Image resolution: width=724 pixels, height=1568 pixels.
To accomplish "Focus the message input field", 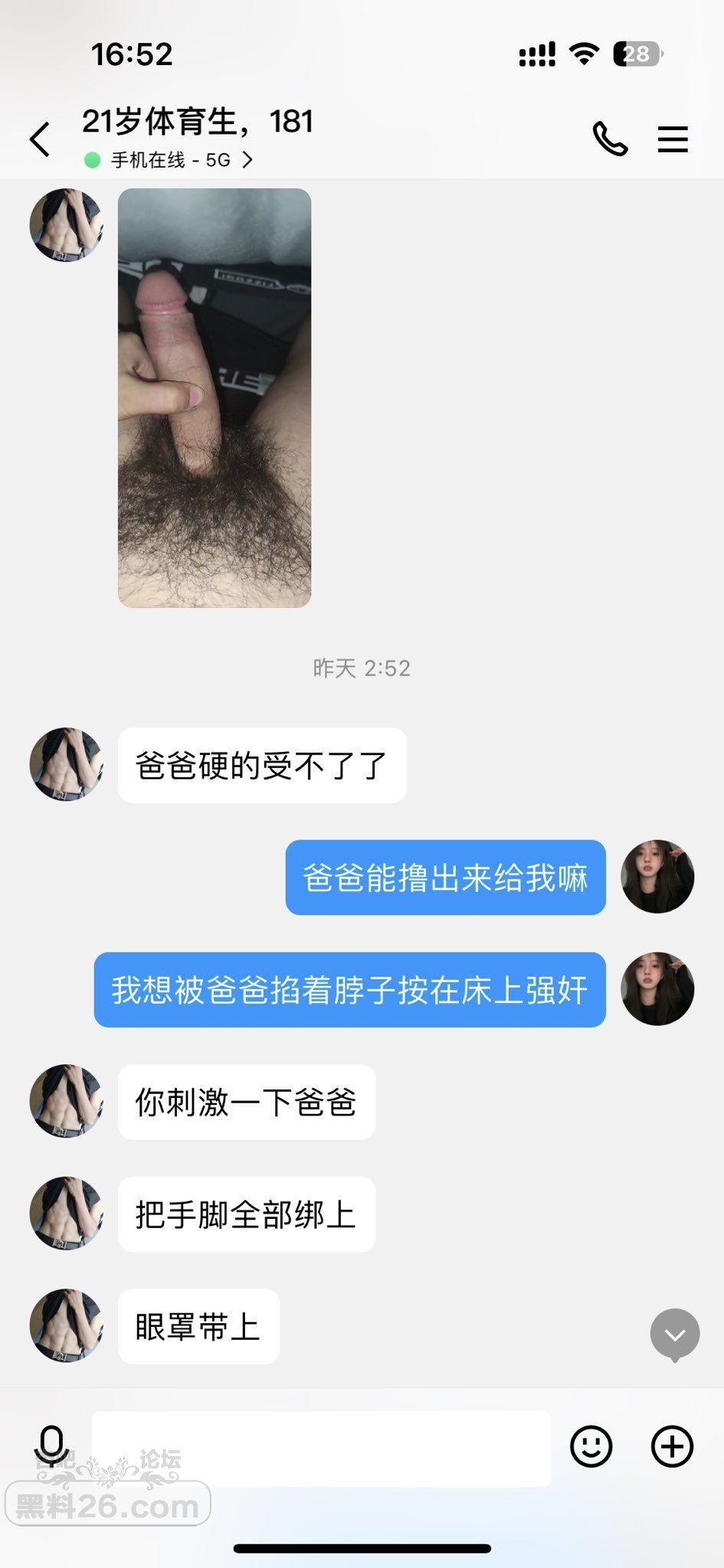I will [x=321, y=1448].
